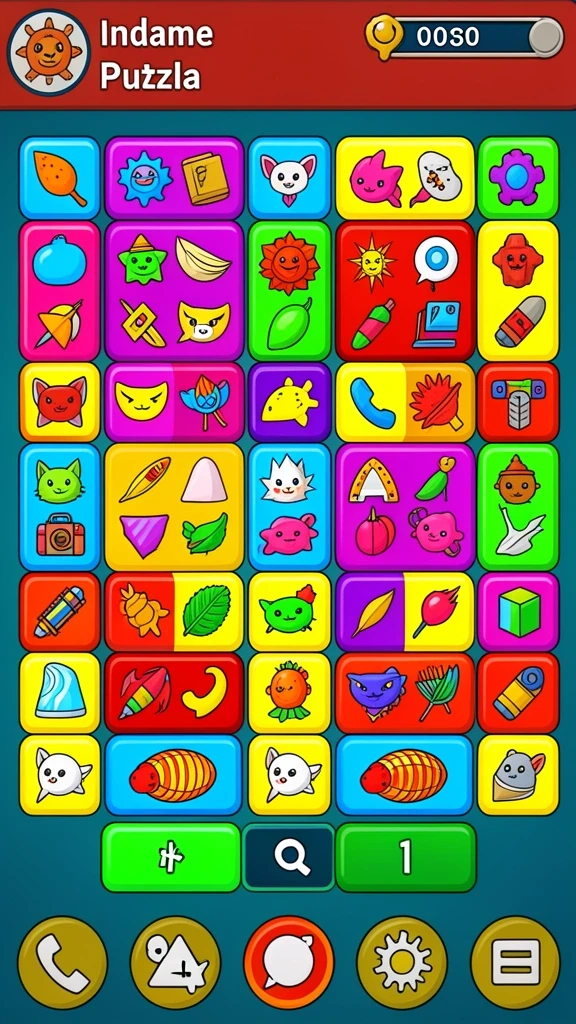The width and height of the screenshot is (576, 1024).
Task: Select the green tile with purple gear
Action: (518, 178)
